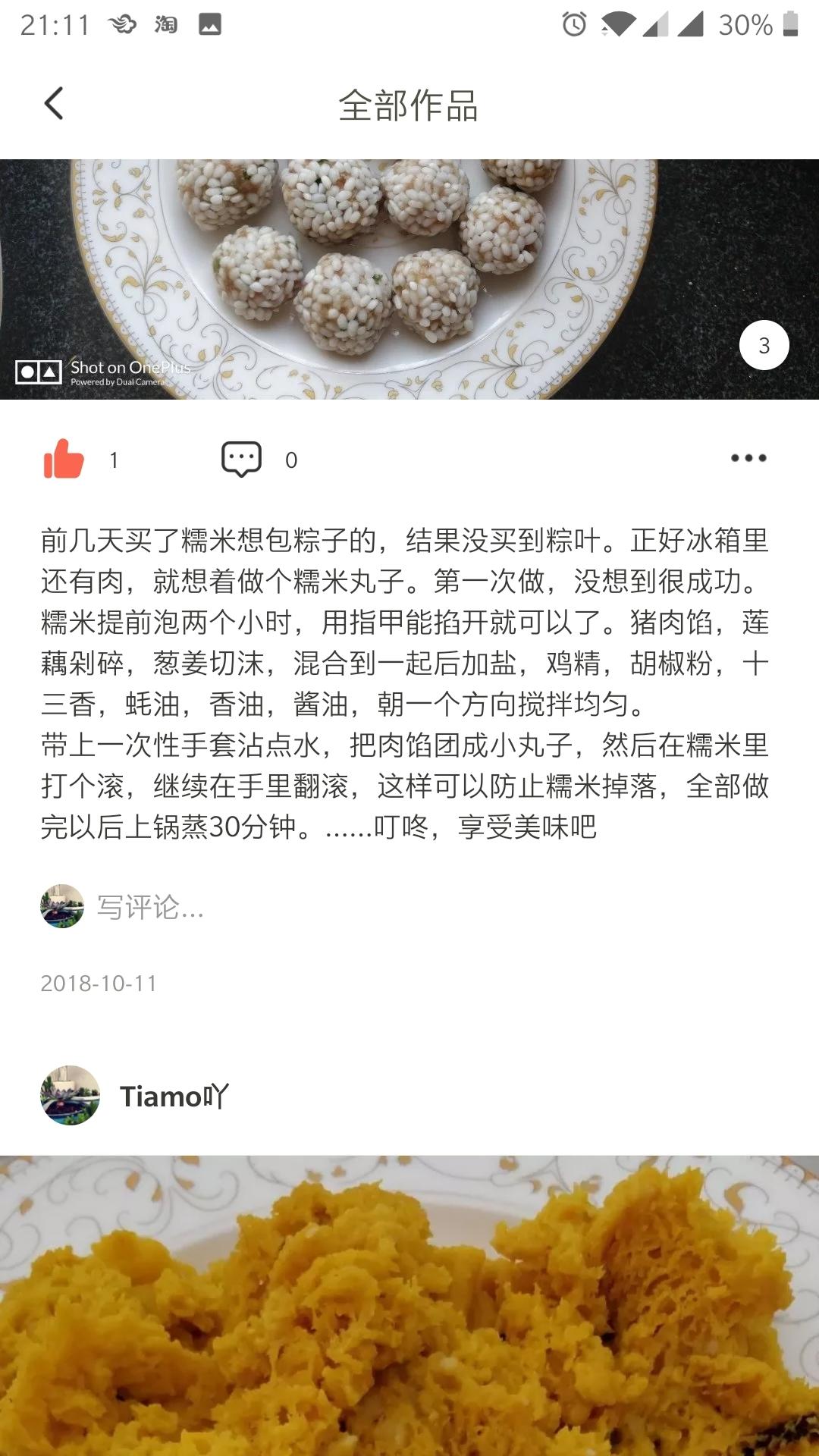The image size is (819, 1456).
Task: Select the 全部作品 title bar
Action: pos(409,106)
